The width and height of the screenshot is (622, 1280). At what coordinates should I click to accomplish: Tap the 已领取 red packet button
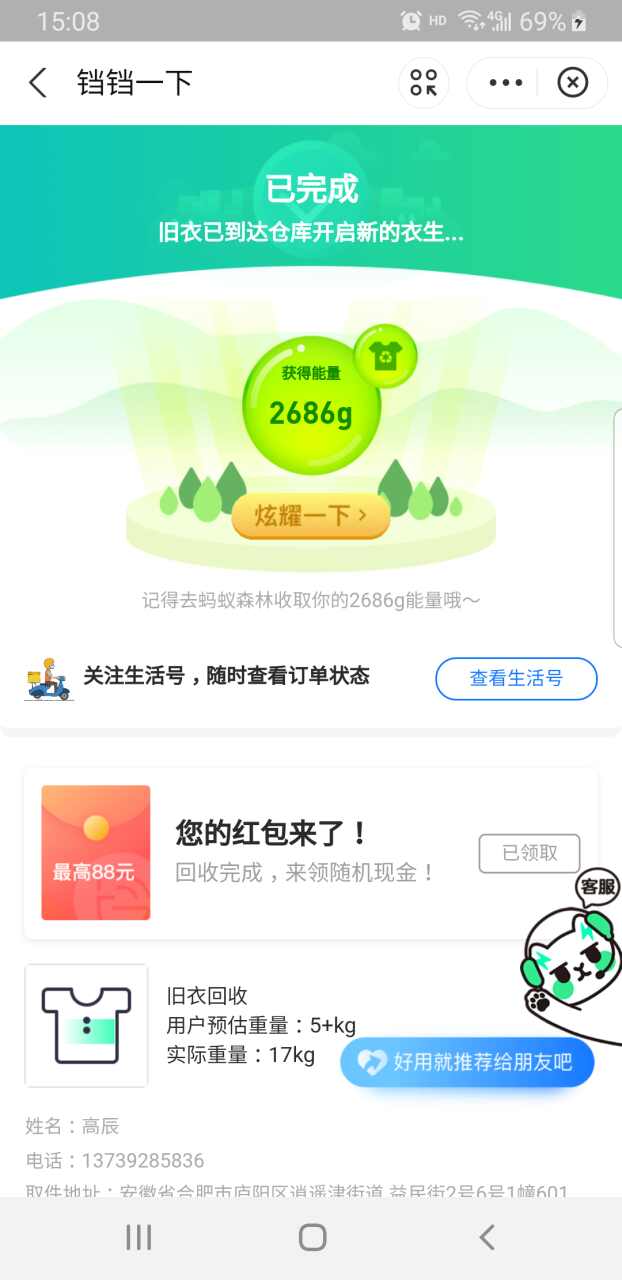click(x=529, y=853)
